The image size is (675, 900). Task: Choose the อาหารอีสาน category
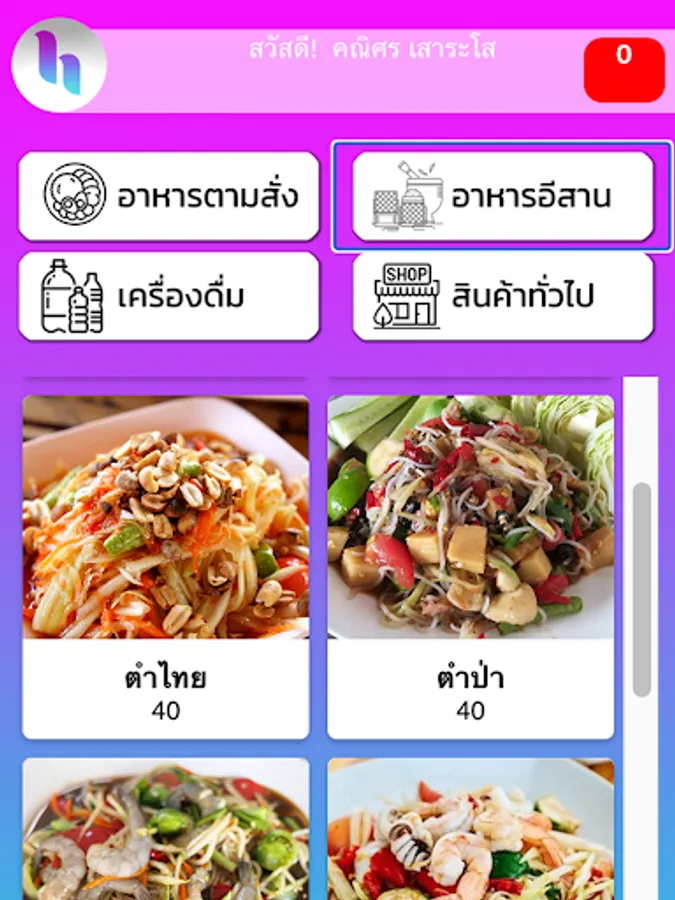[502, 196]
